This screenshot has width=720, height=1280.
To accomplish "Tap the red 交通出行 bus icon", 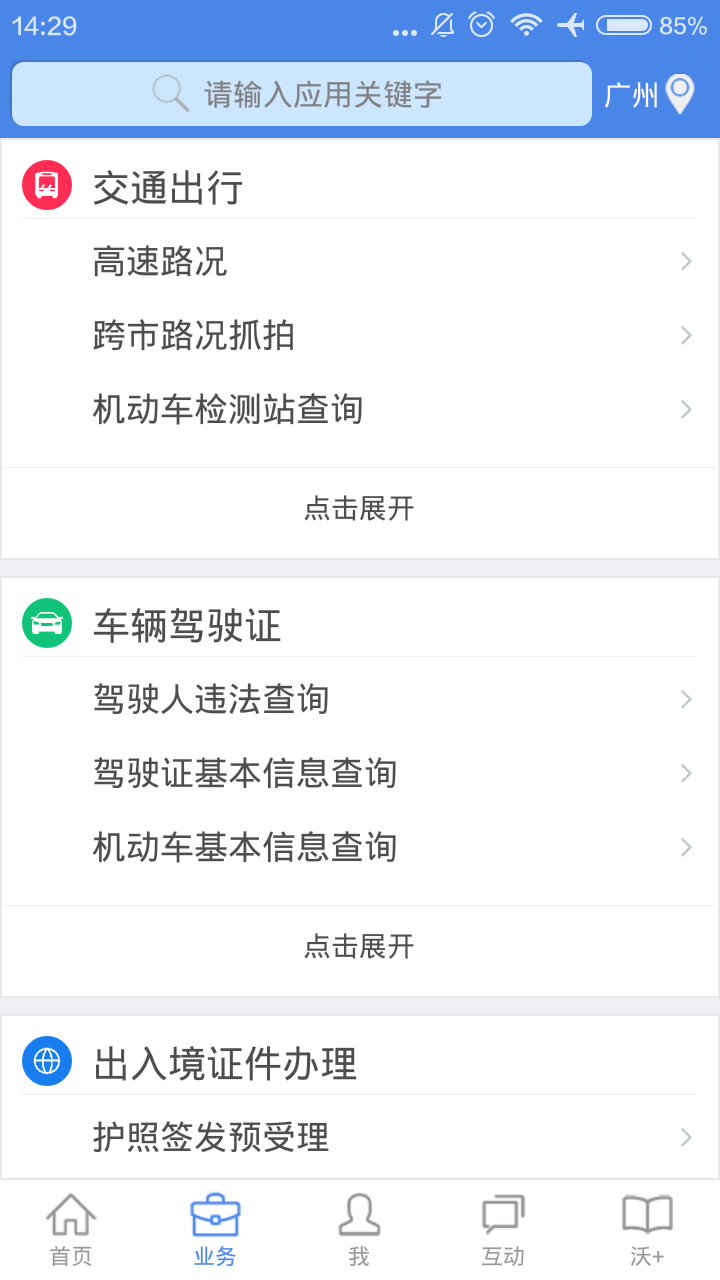I will point(46,185).
